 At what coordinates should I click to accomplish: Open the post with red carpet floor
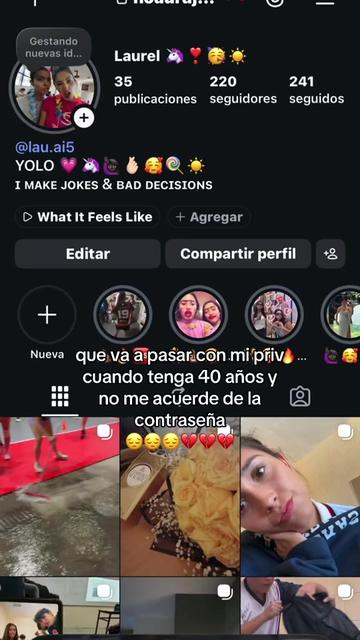(x=60, y=496)
